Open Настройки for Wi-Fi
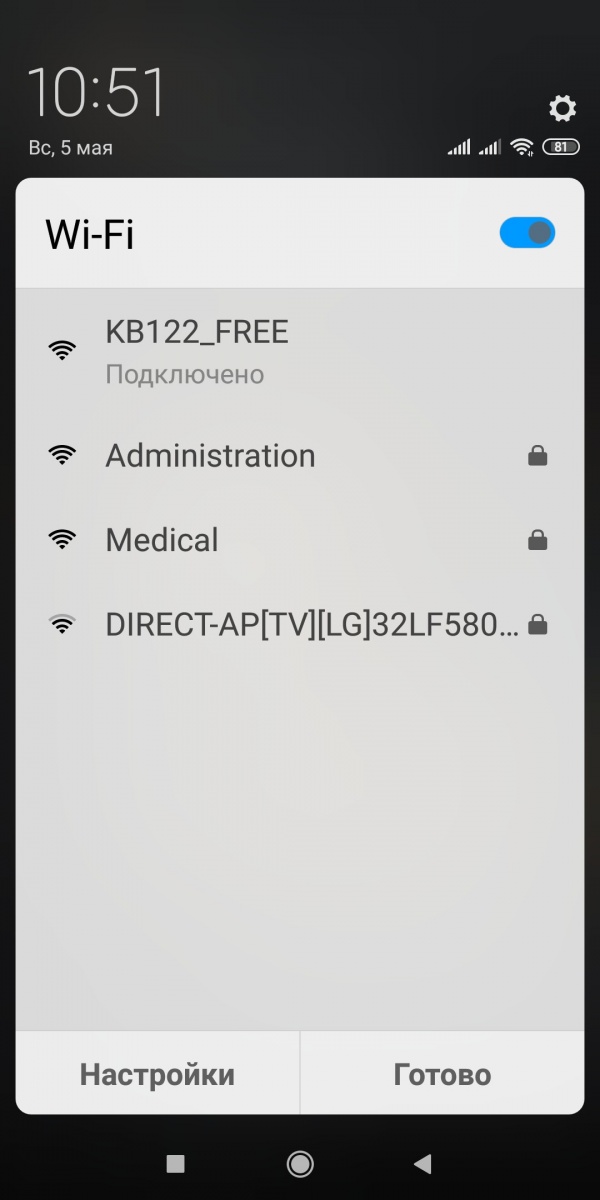Image resolution: width=600 pixels, height=1200 pixels. pos(157,1075)
